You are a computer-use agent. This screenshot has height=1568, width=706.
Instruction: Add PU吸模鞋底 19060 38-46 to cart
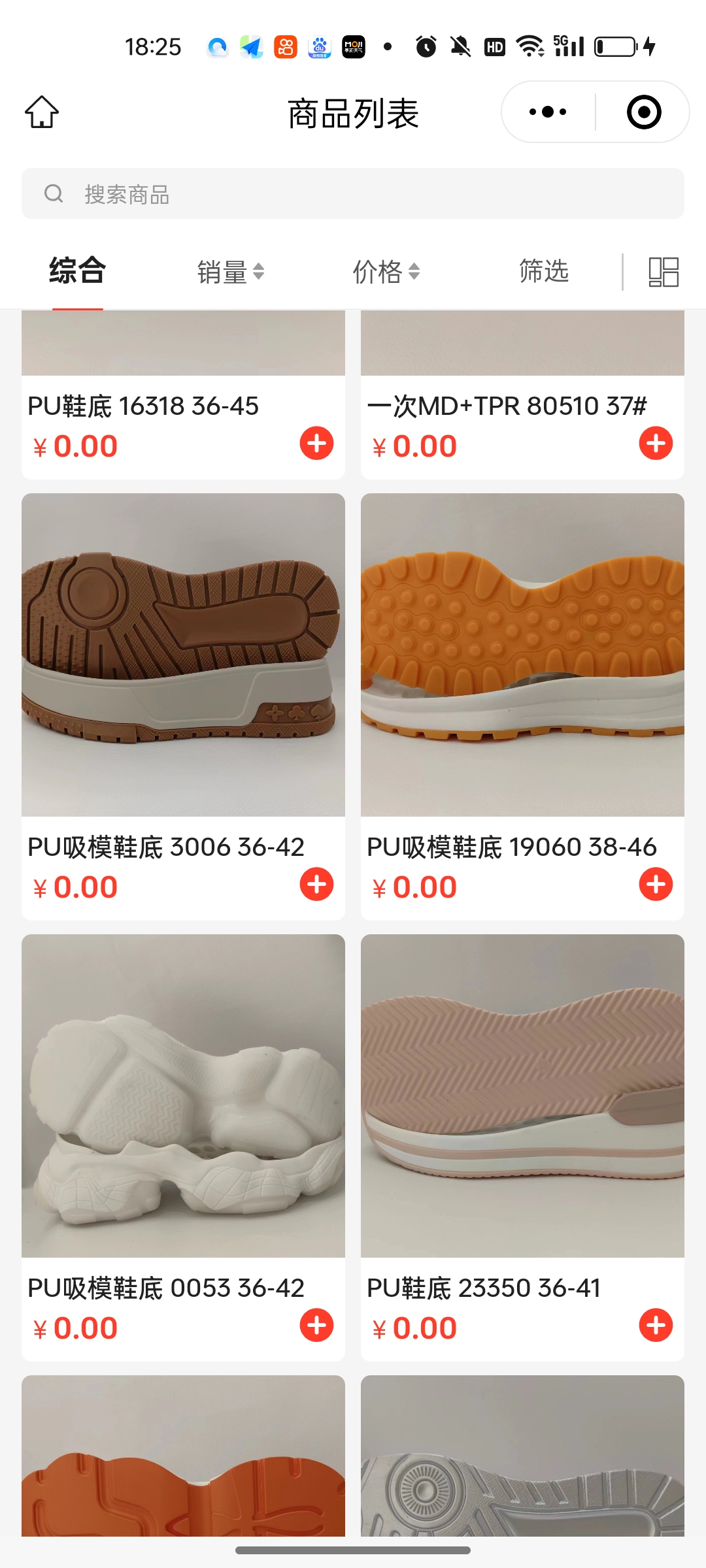point(656,885)
